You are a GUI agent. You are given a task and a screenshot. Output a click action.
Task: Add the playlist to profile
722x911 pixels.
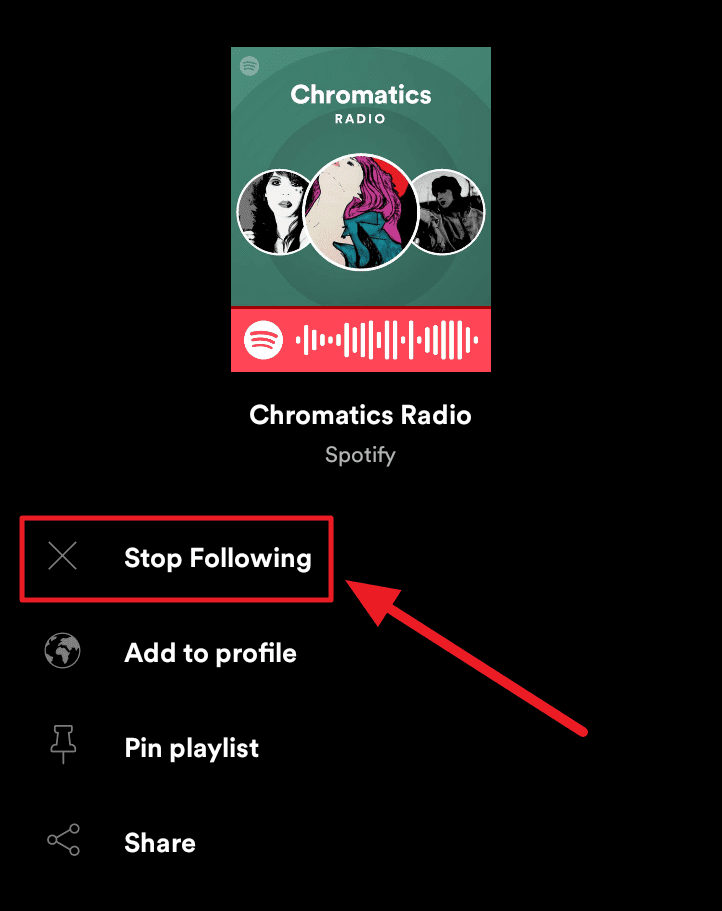click(x=210, y=653)
